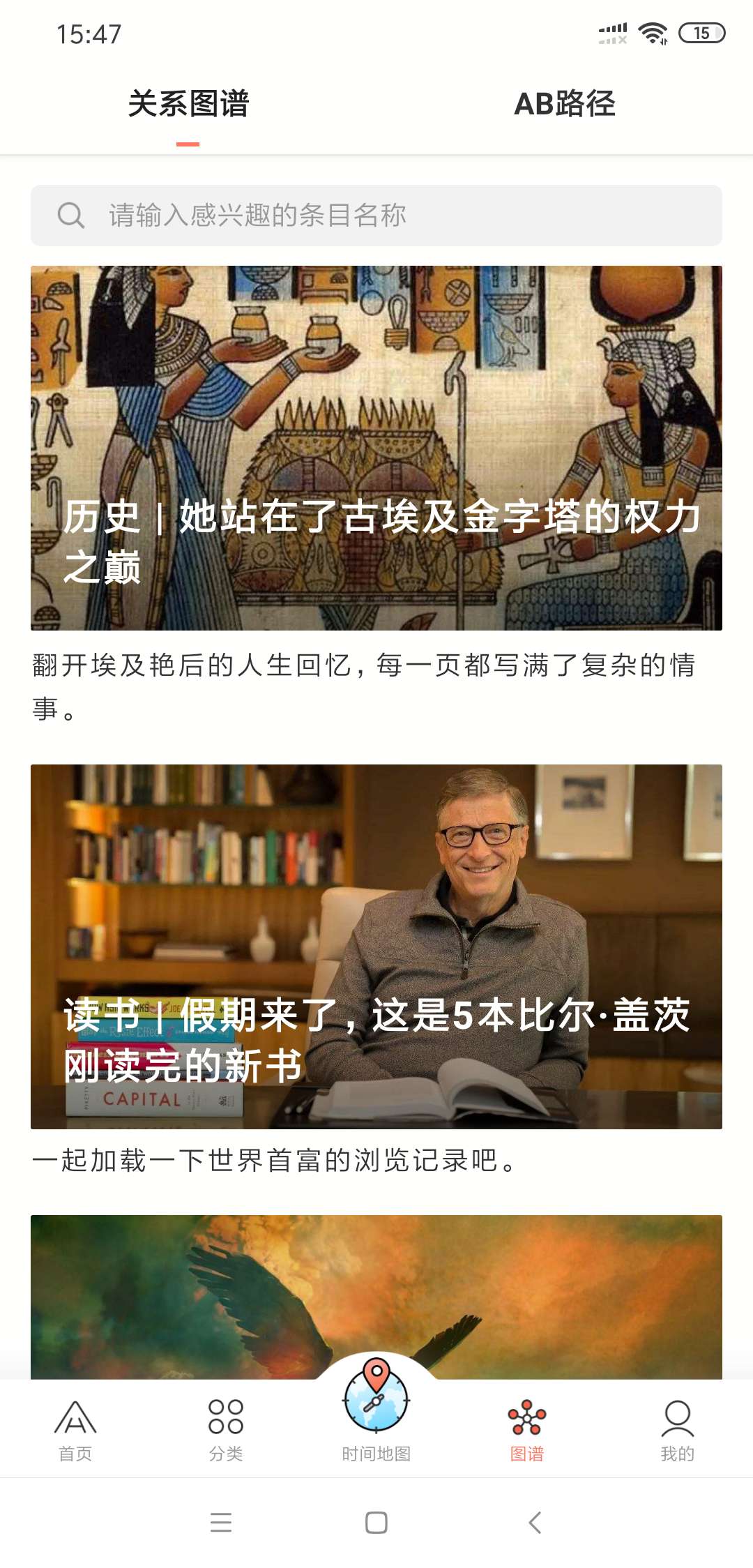Open the 比尔·盖茨 reading list article card

[376, 947]
